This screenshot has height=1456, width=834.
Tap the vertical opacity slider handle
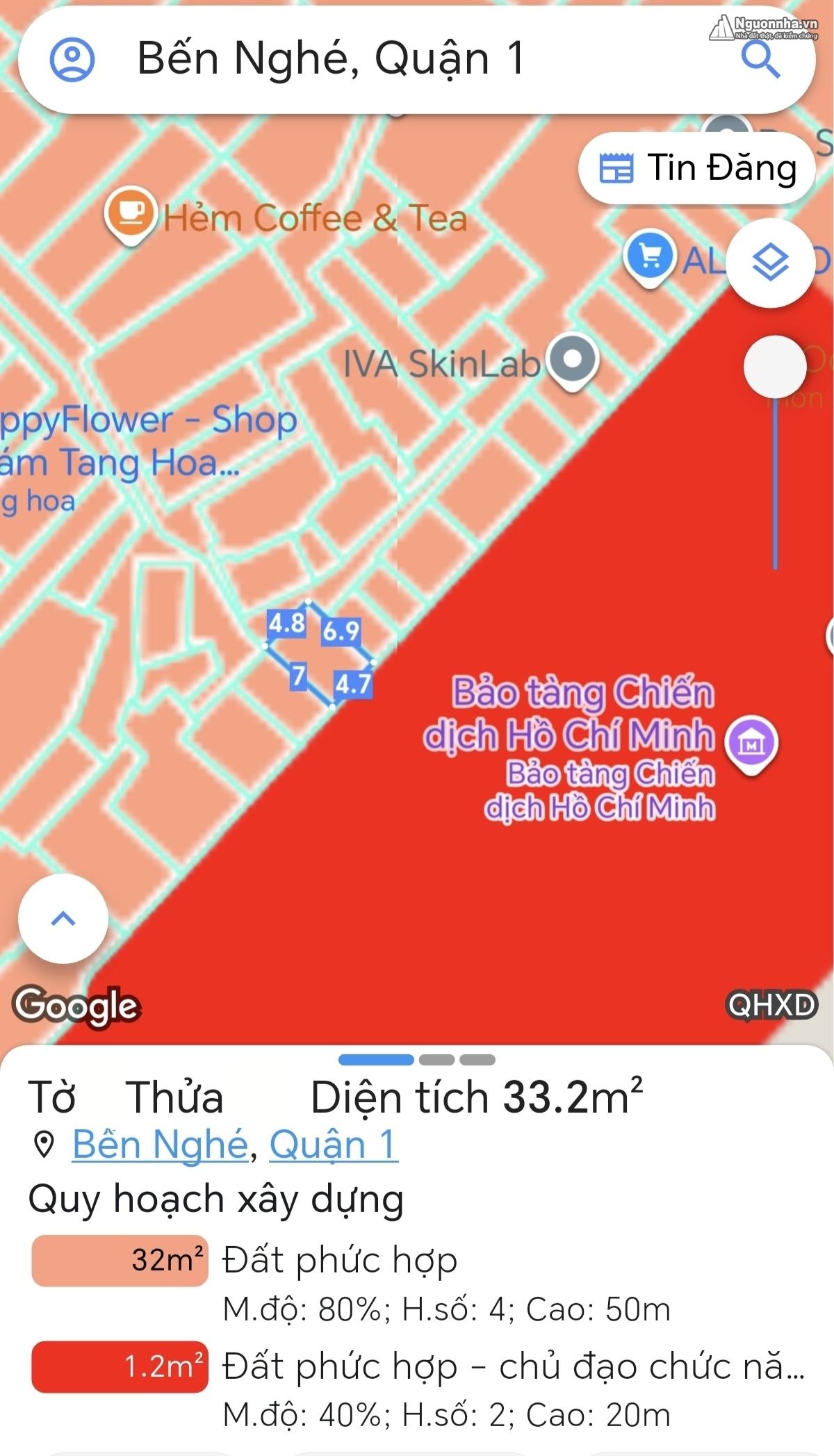(x=775, y=366)
